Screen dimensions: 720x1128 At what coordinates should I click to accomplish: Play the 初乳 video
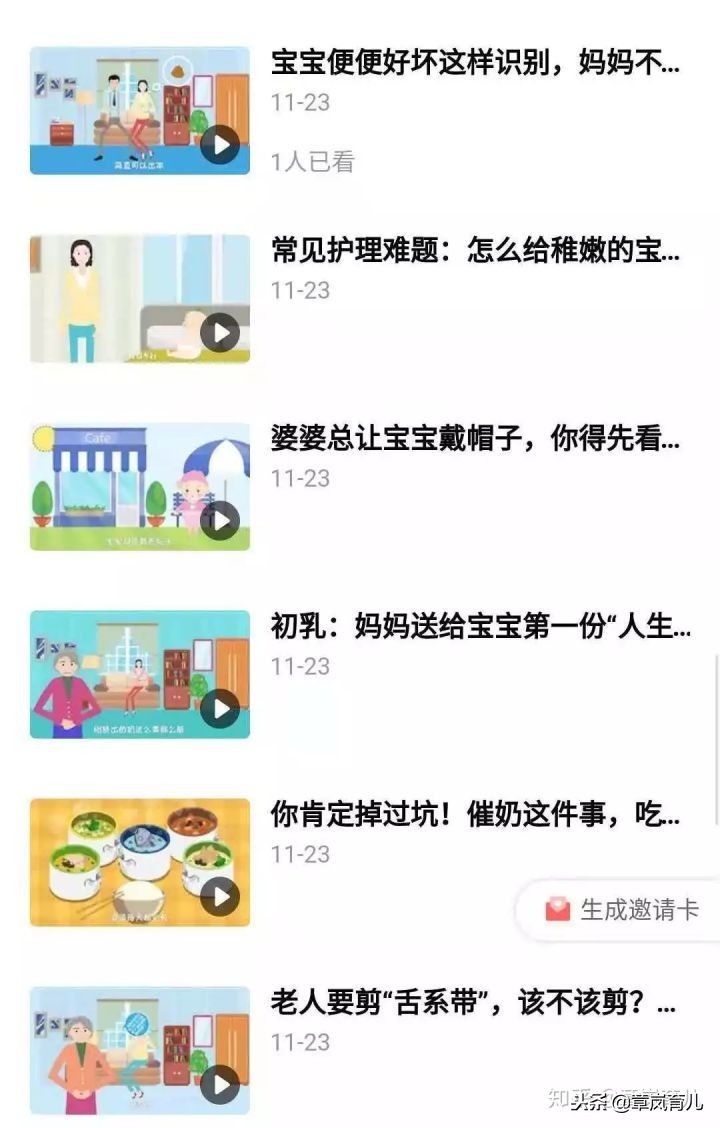[220, 706]
